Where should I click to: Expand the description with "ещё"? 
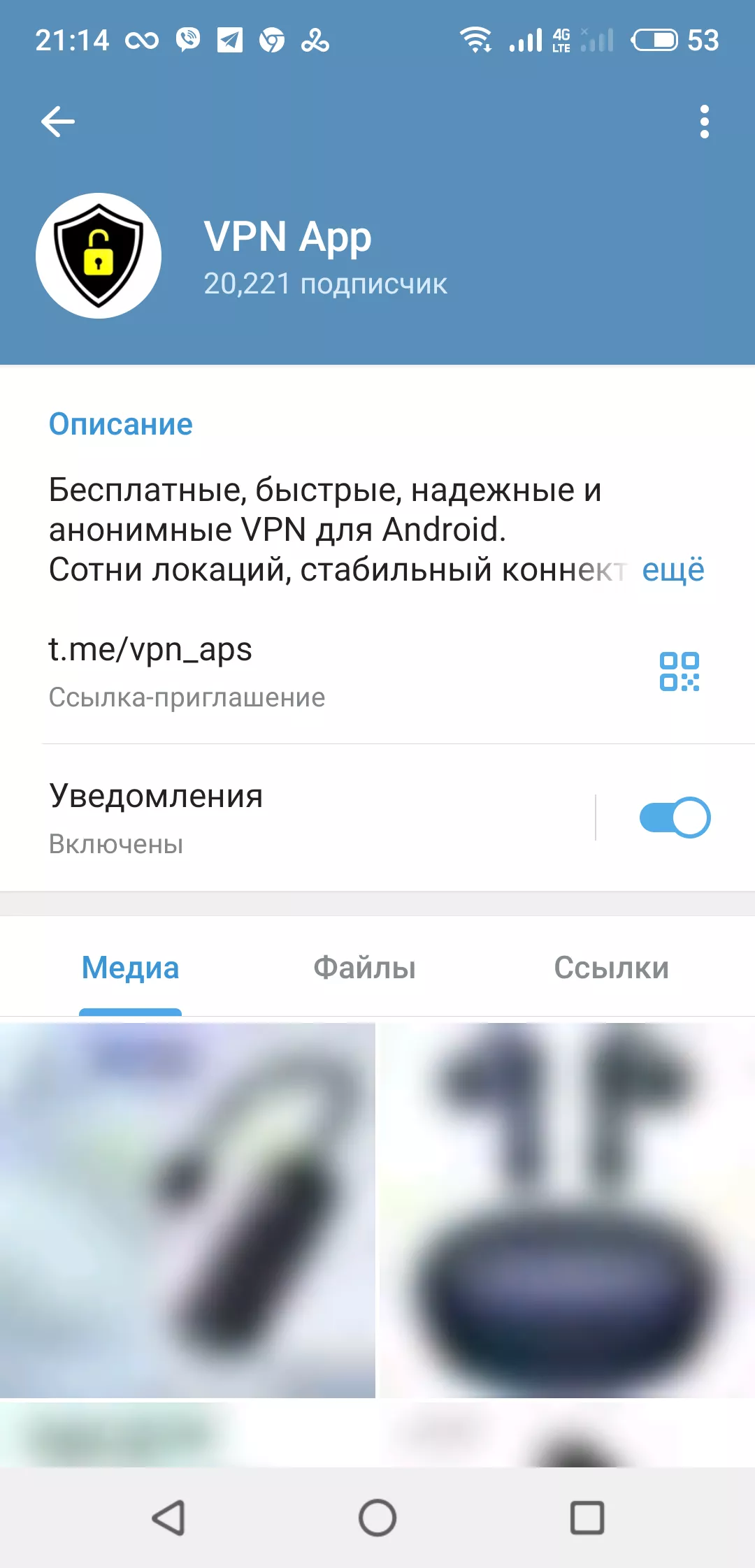click(x=673, y=569)
